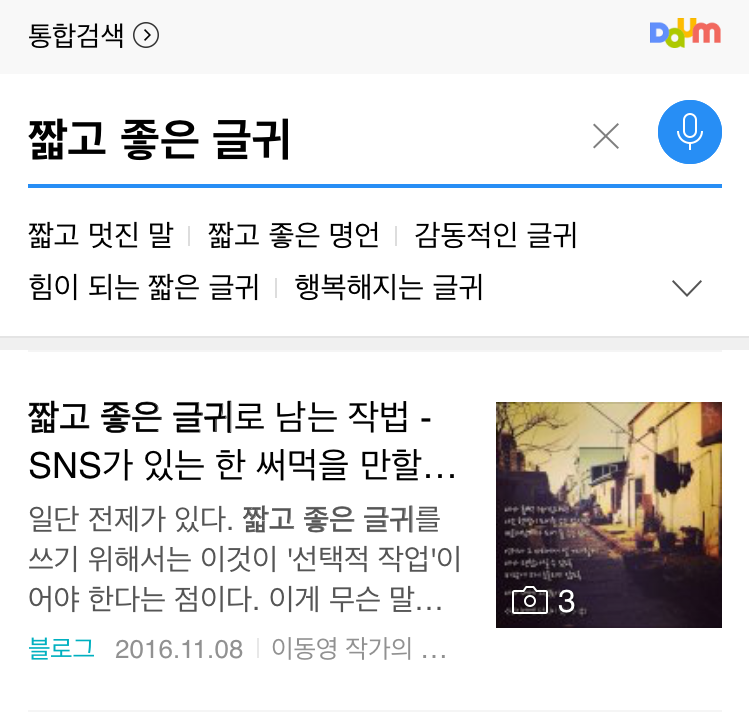Screen dimensions: 749x723
Task: Search related term 힘이 되는 짧은 글귀
Action: pos(144,287)
